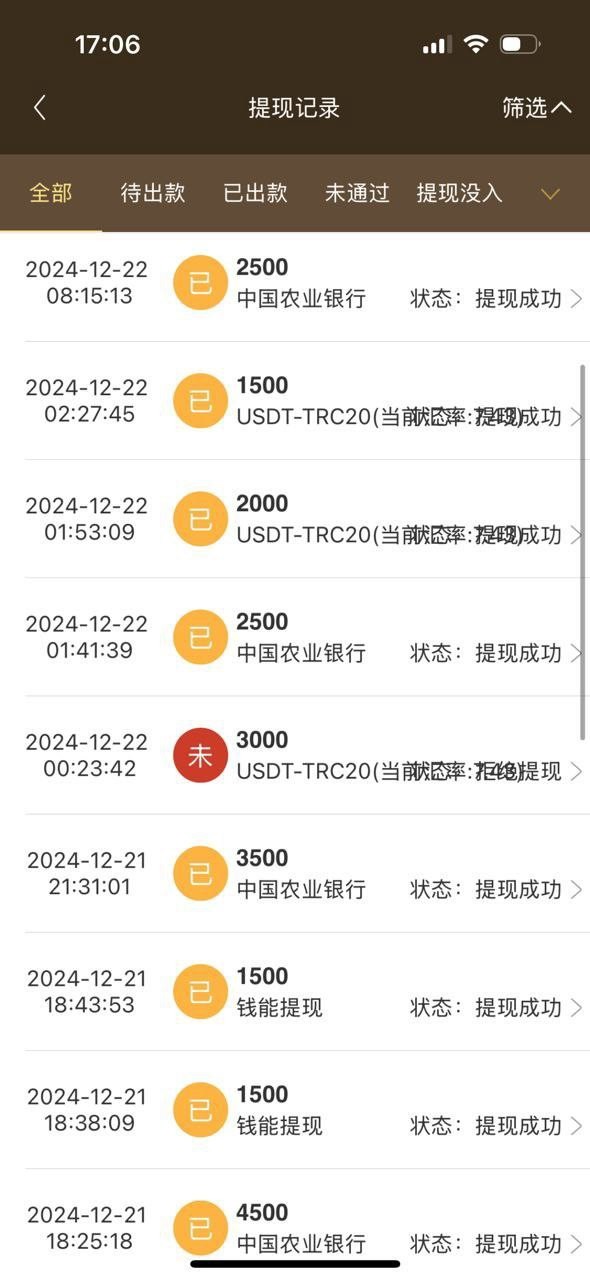
Task: Go back using the top-left arrow
Action: pyautogui.click(x=40, y=108)
